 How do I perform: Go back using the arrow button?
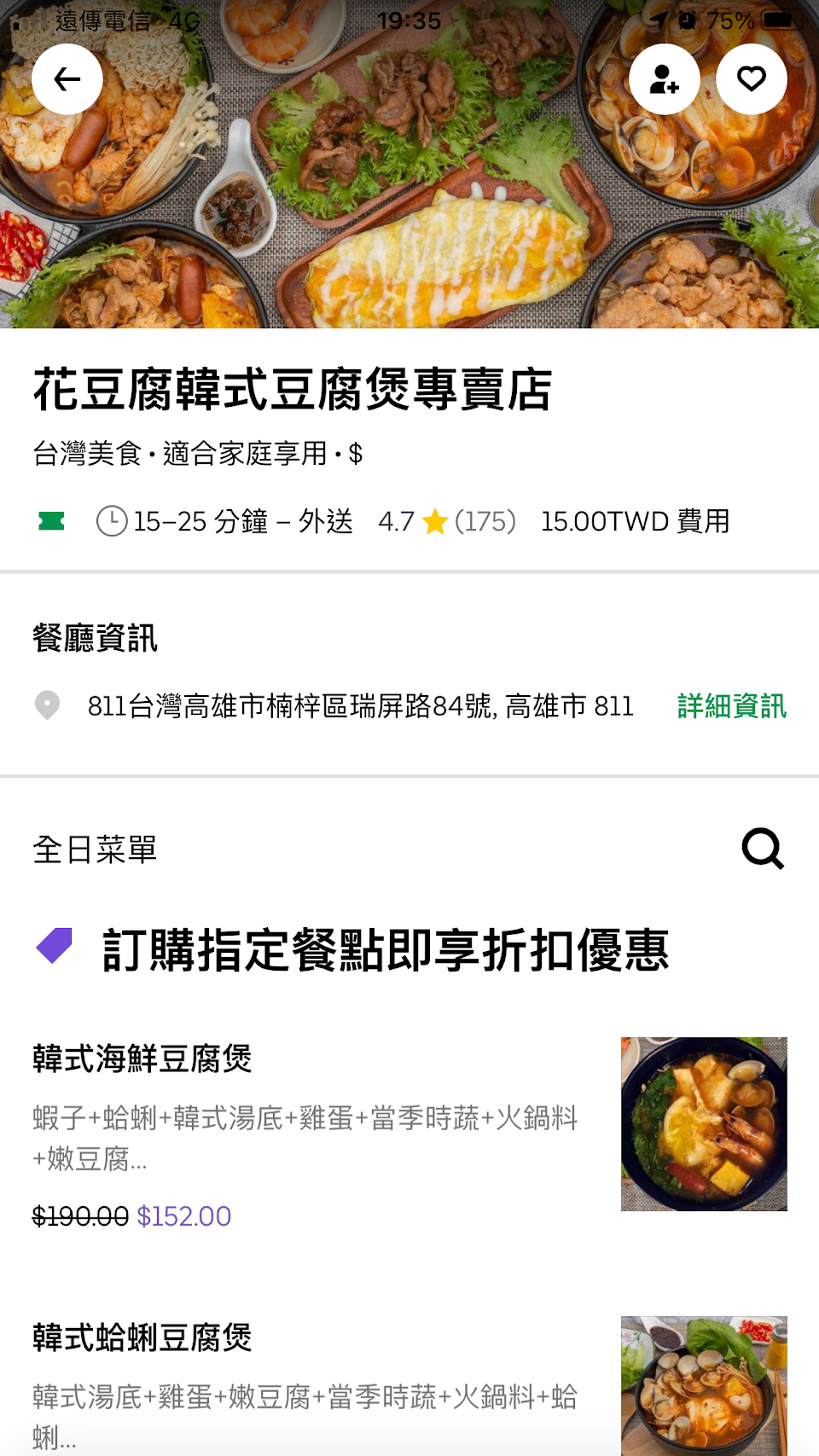pos(67,79)
